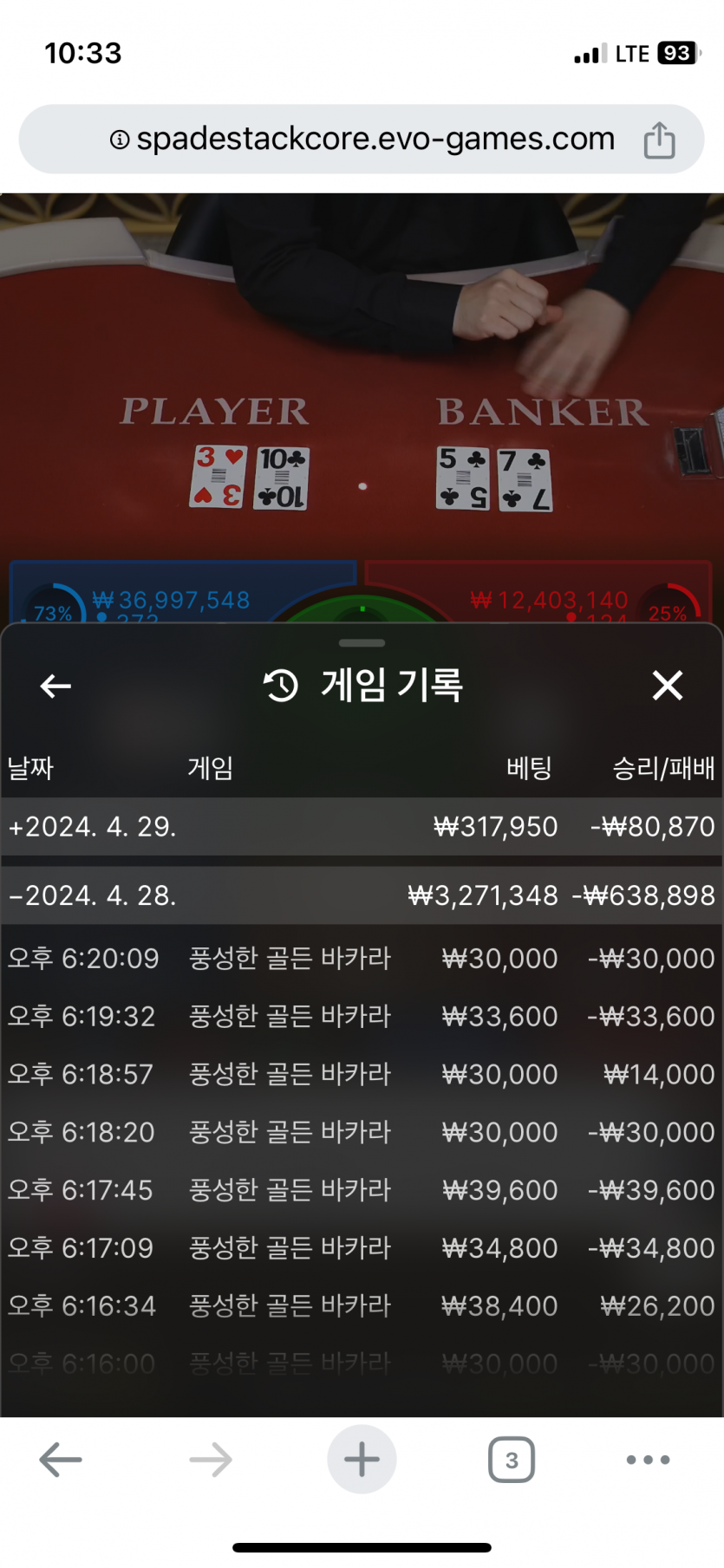Image resolution: width=724 pixels, height=1568 pixels.
Task: Go back to the previous web page
Action: click(61, 1460)
